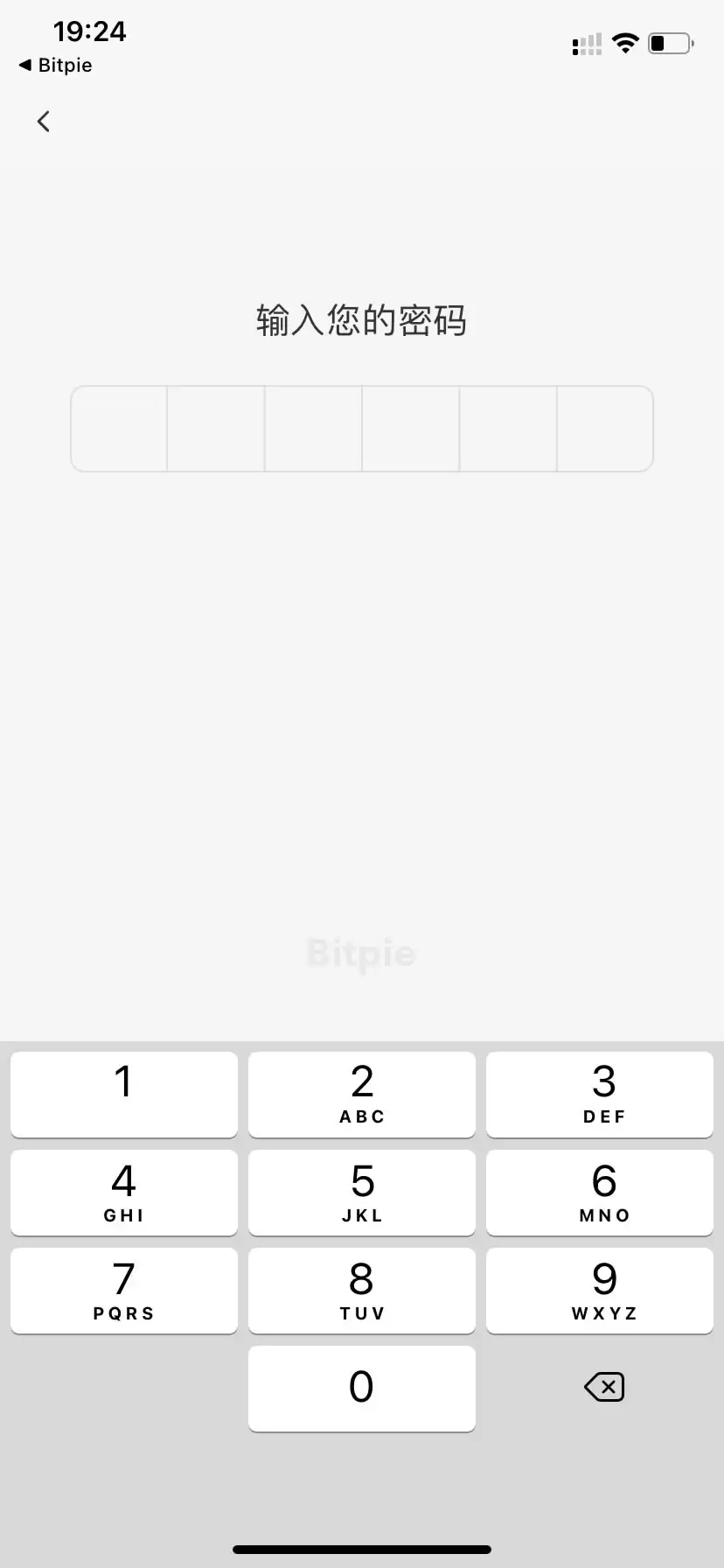Screen dimensions: 724x1568
Task: Tap the battery status indicator
Action: [x=670, y=43]
